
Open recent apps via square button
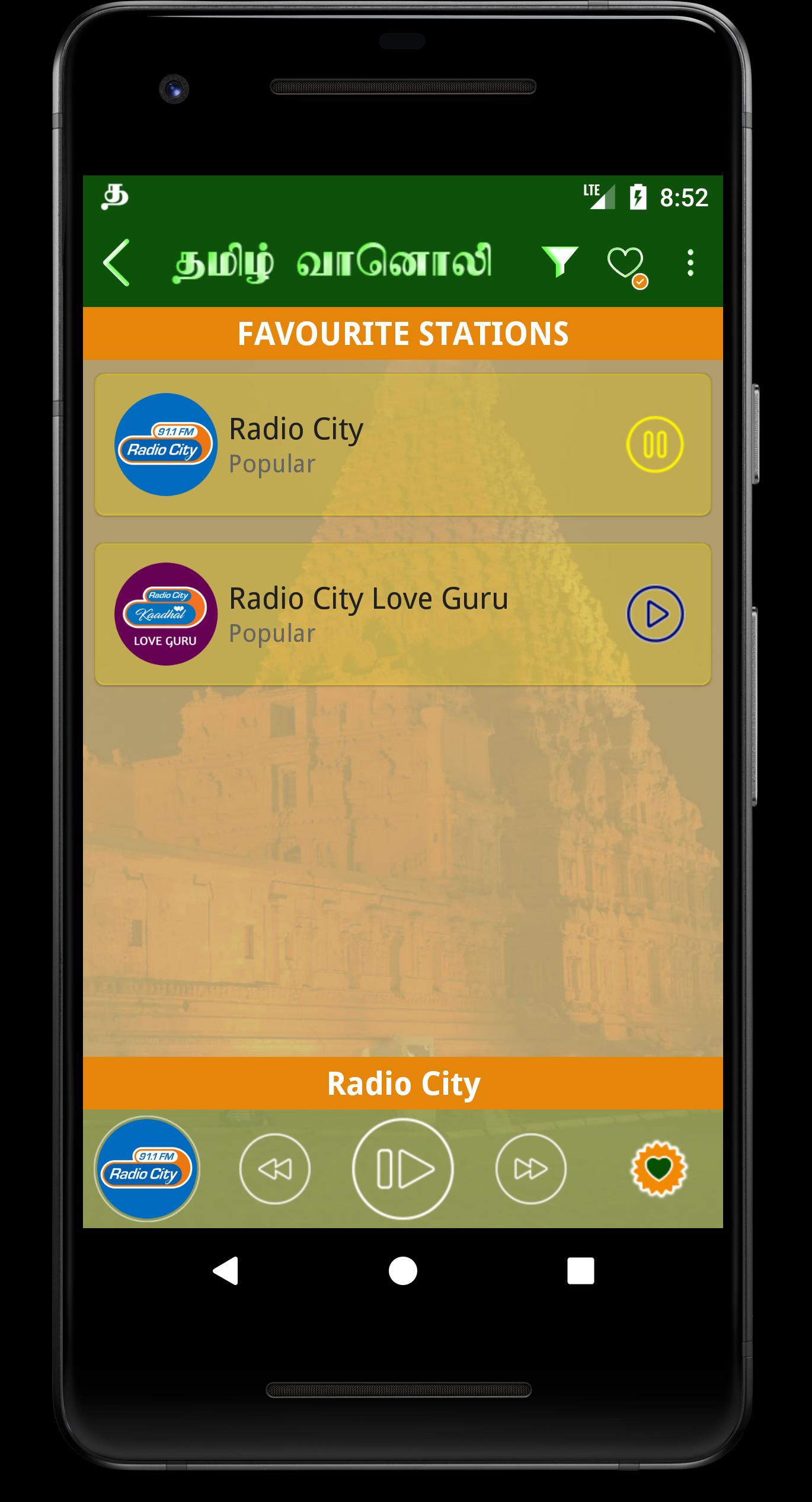[x=580, y=1271]
